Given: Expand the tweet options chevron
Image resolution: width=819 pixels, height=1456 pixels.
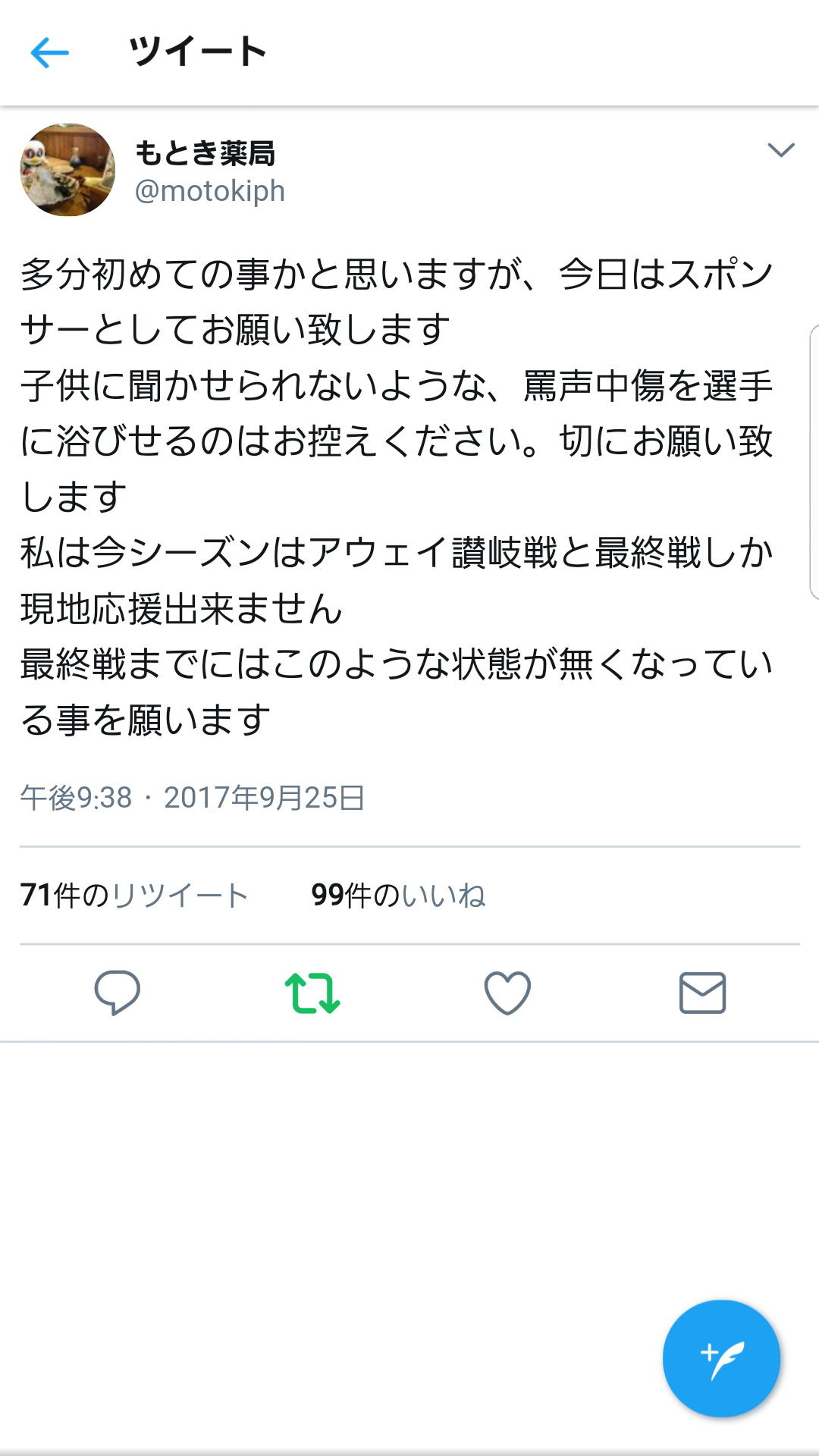Looking at the screenshot, I should point(780,150).
